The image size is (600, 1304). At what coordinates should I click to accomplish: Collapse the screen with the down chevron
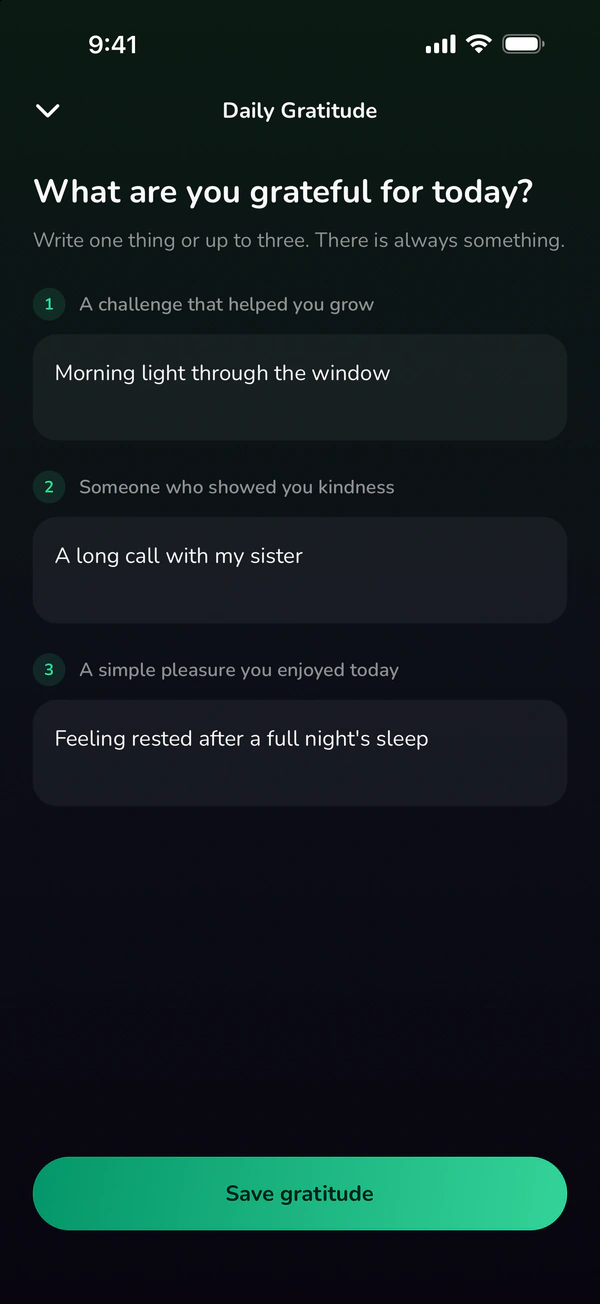(48, 111)
